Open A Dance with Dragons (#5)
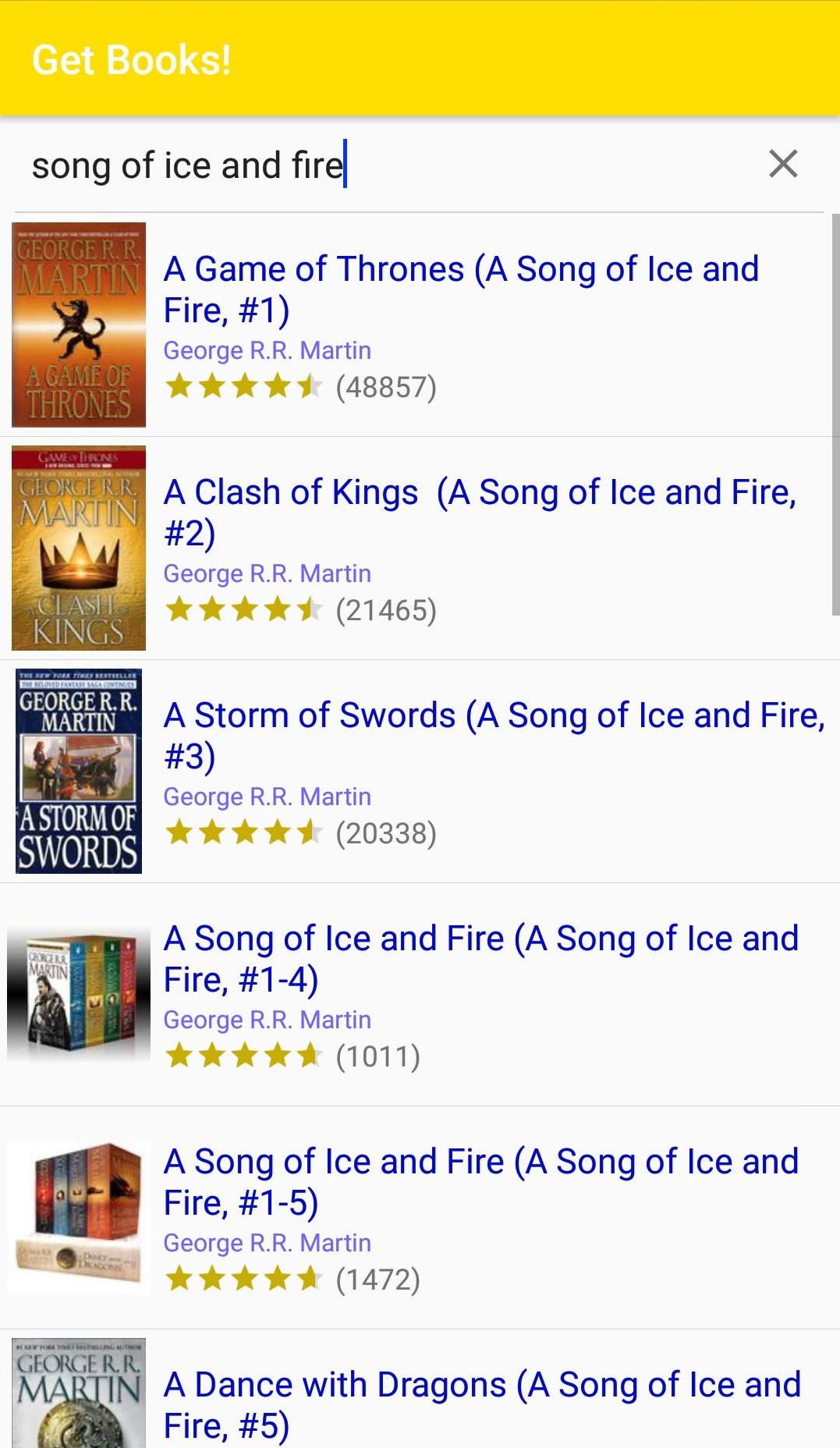840x1448 pixels. tap(481, 1404)
